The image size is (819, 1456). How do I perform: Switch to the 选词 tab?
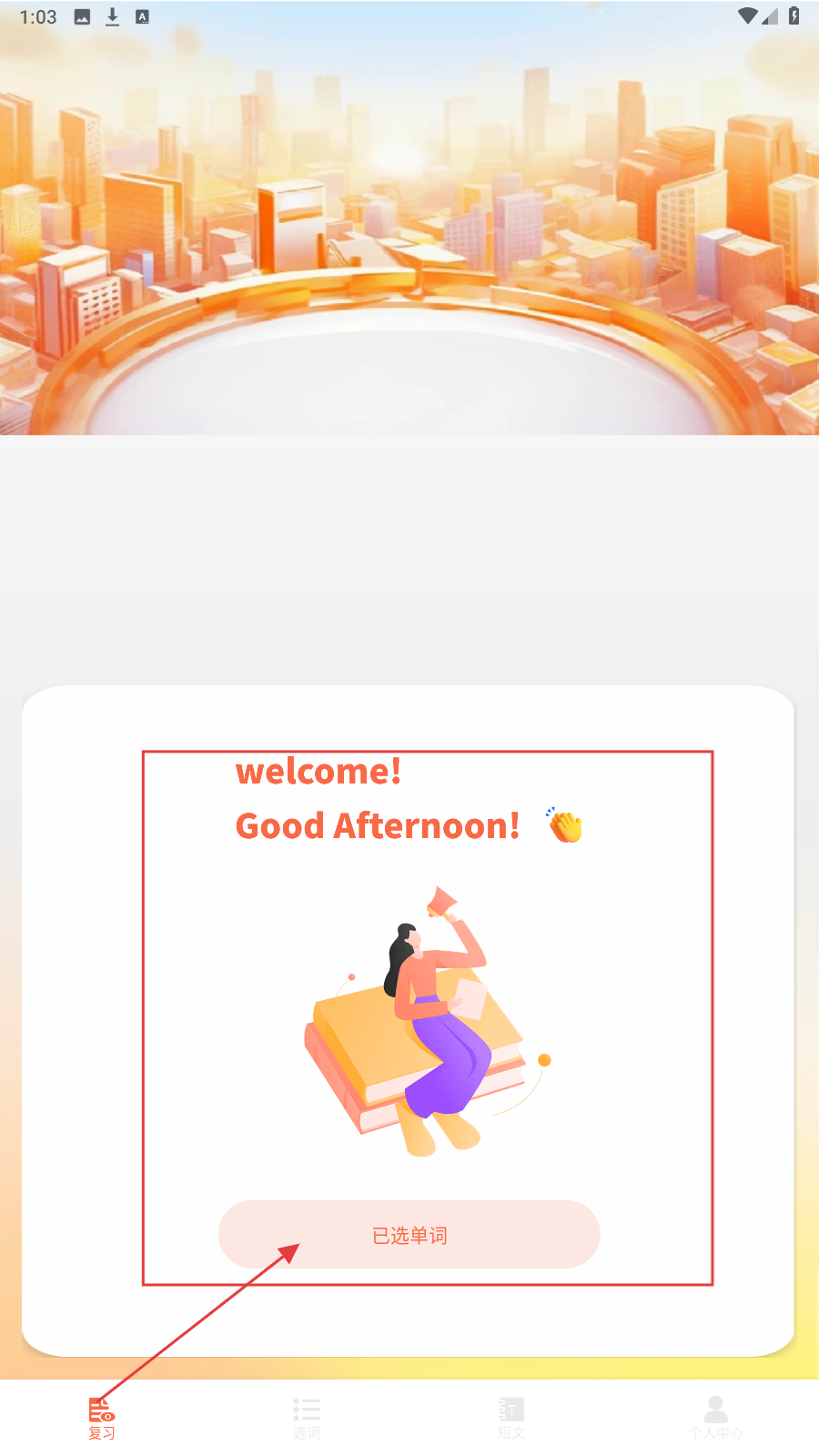(x=307, y=1418)
